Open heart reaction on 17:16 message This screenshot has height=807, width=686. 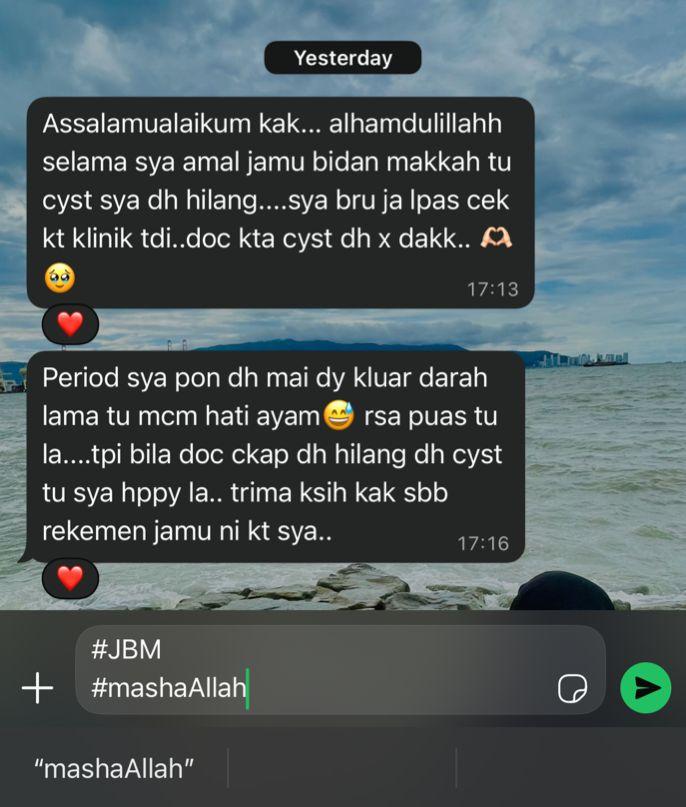[x=69, y=577]
